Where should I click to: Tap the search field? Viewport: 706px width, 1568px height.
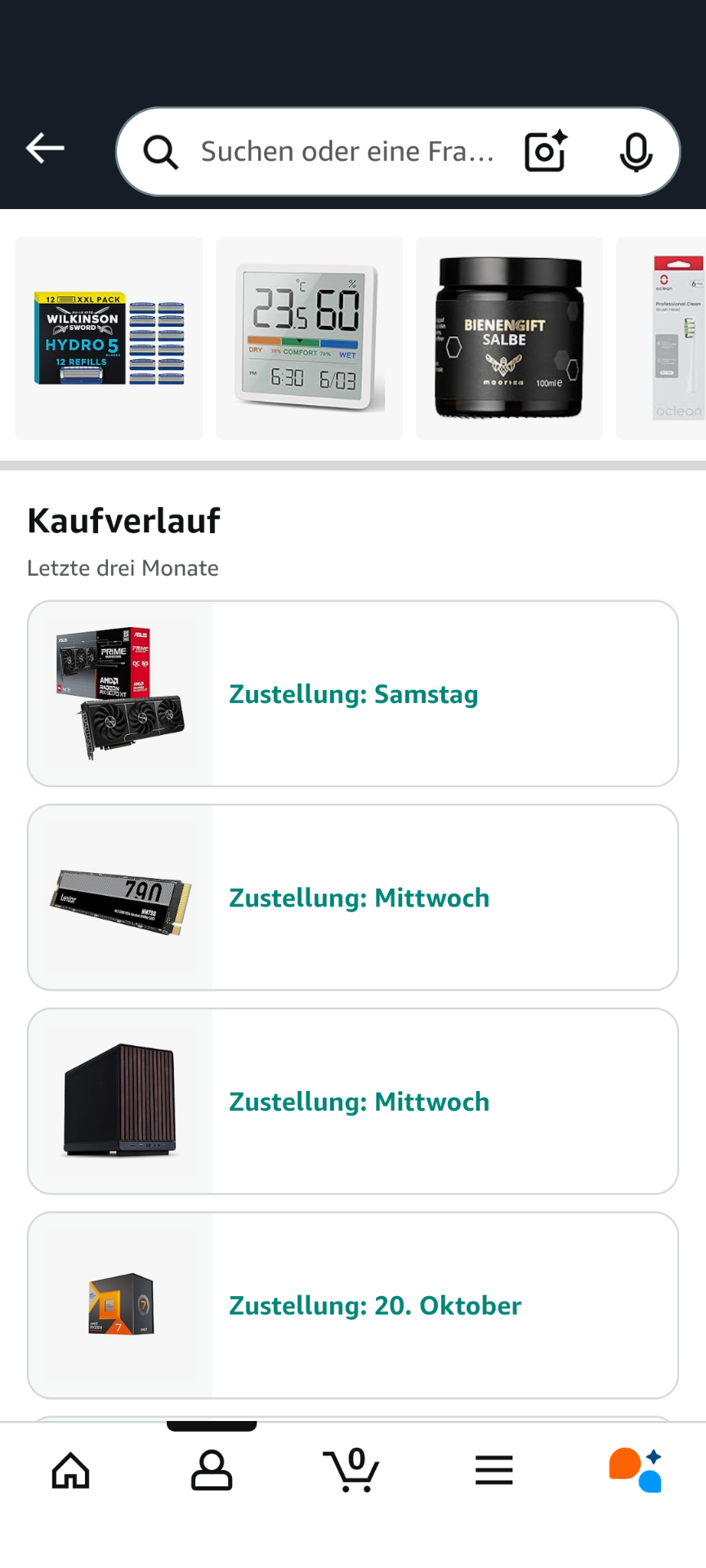click(347, 152)
